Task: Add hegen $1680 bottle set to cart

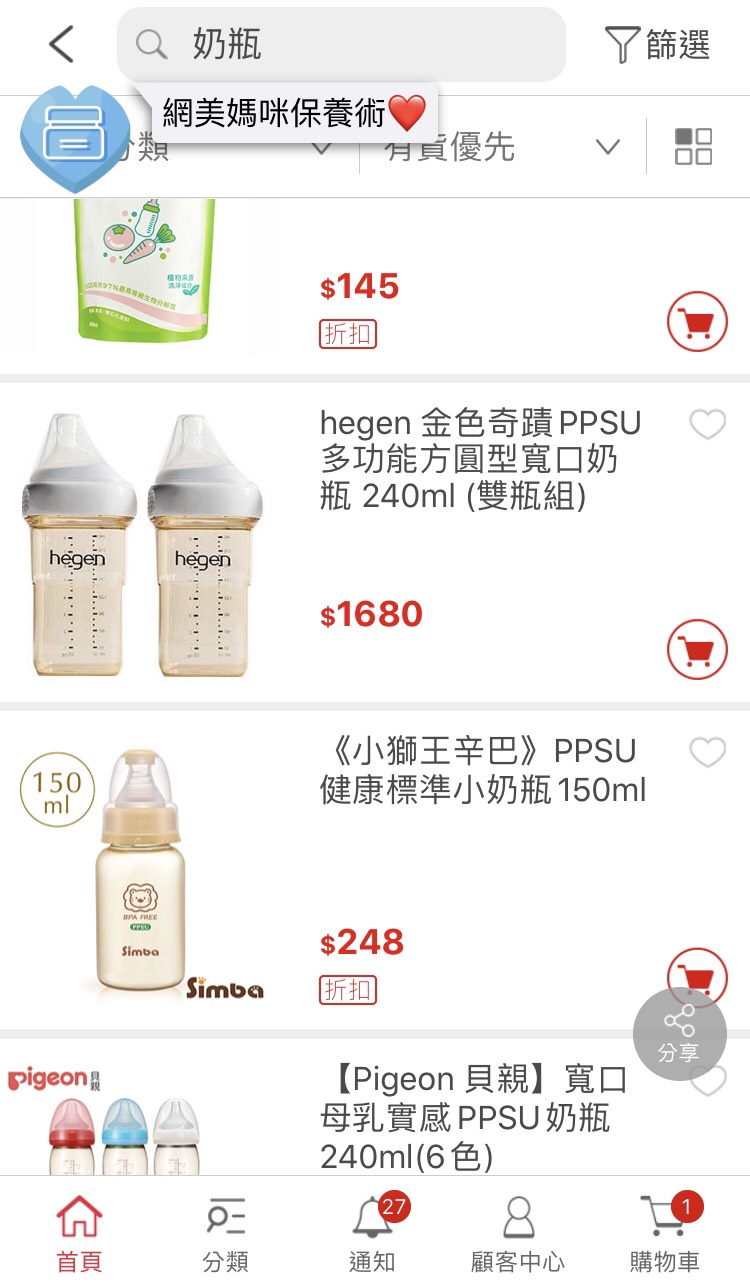Action: click(697, 649)
